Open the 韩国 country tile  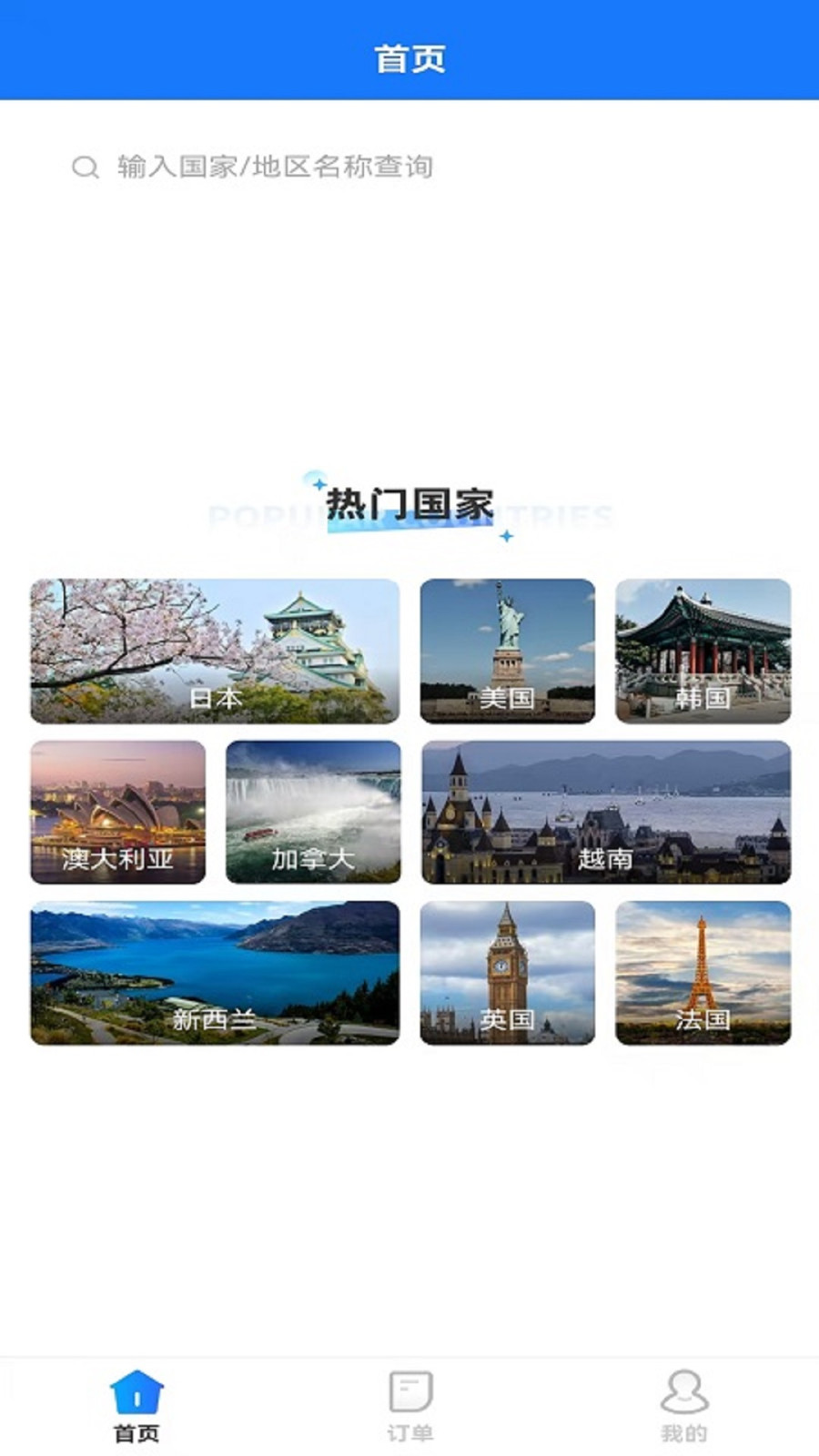(703, 652)
